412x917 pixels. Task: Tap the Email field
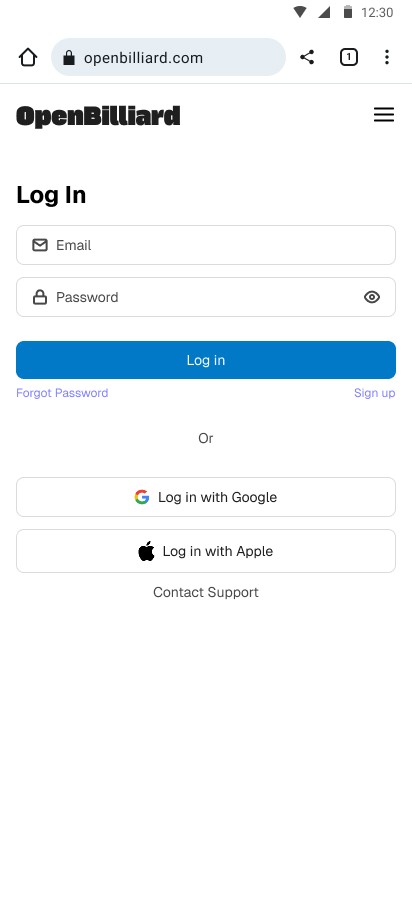coord(206,245)
